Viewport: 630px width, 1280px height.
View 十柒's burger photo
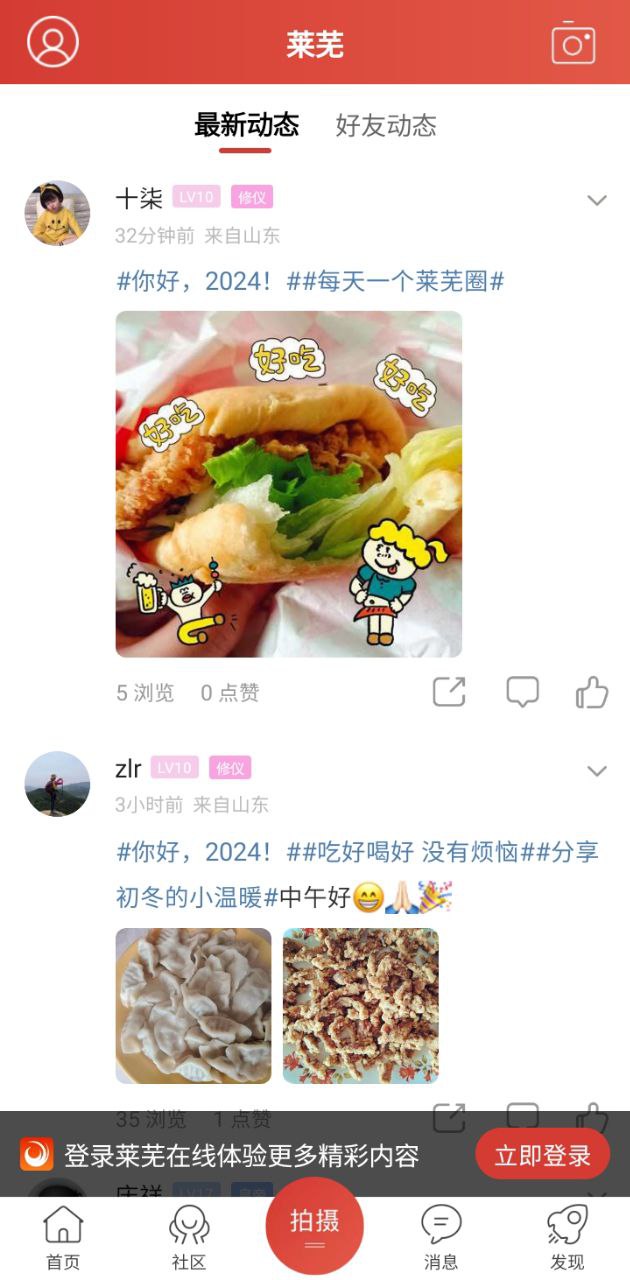pyautogui.click(x=289, y=484)
